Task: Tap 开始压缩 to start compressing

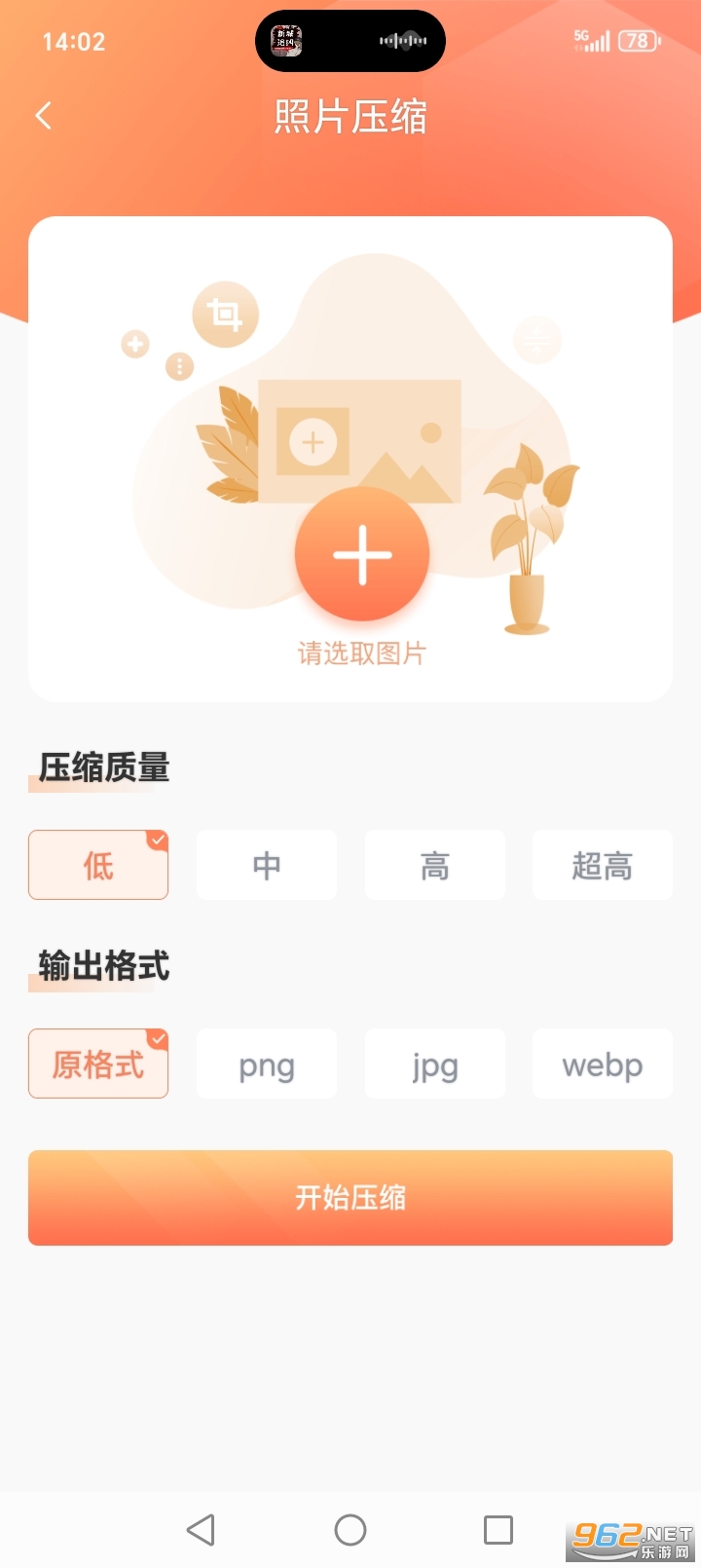Action: 350,1198
